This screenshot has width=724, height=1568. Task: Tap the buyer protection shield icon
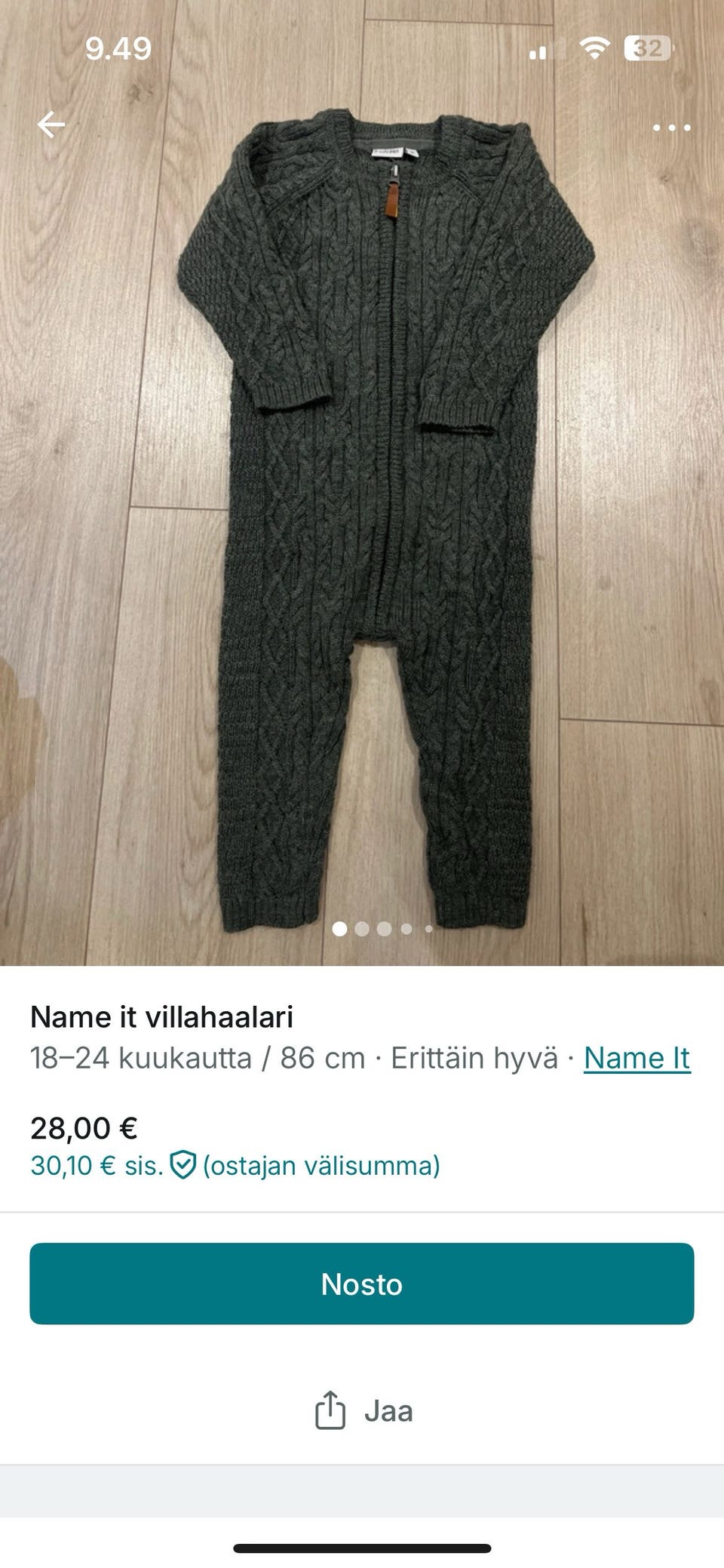(x=183, y=1165)
